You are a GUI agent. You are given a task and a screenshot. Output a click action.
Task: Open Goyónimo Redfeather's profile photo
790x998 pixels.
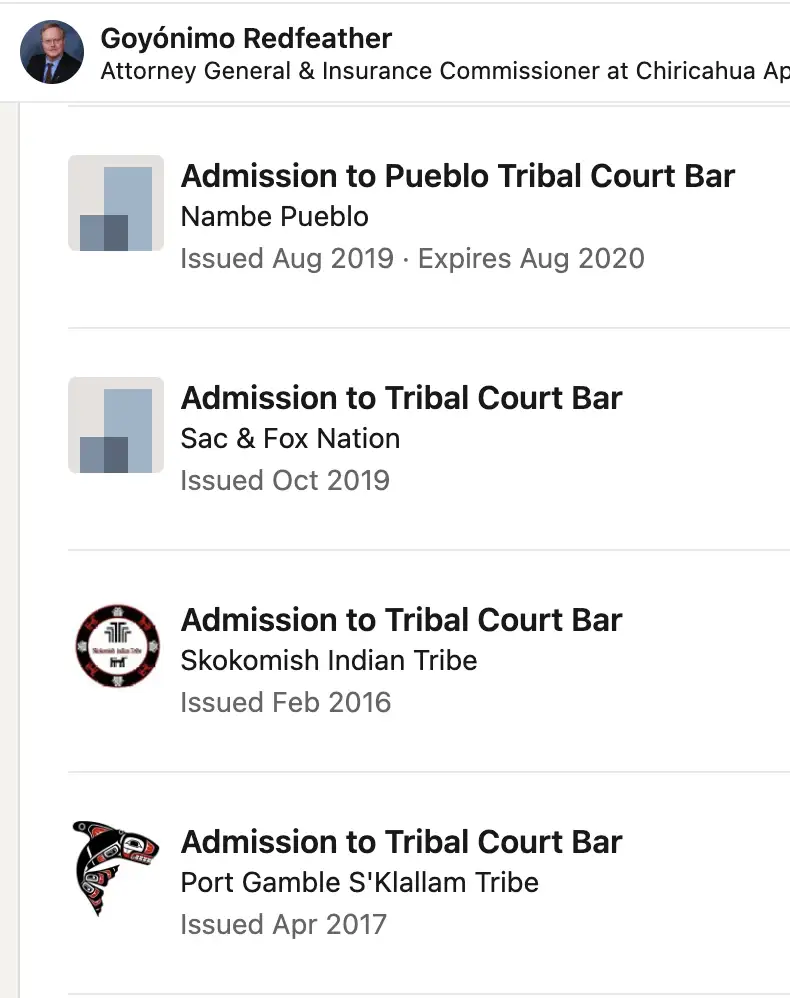[x=52, y=52]
